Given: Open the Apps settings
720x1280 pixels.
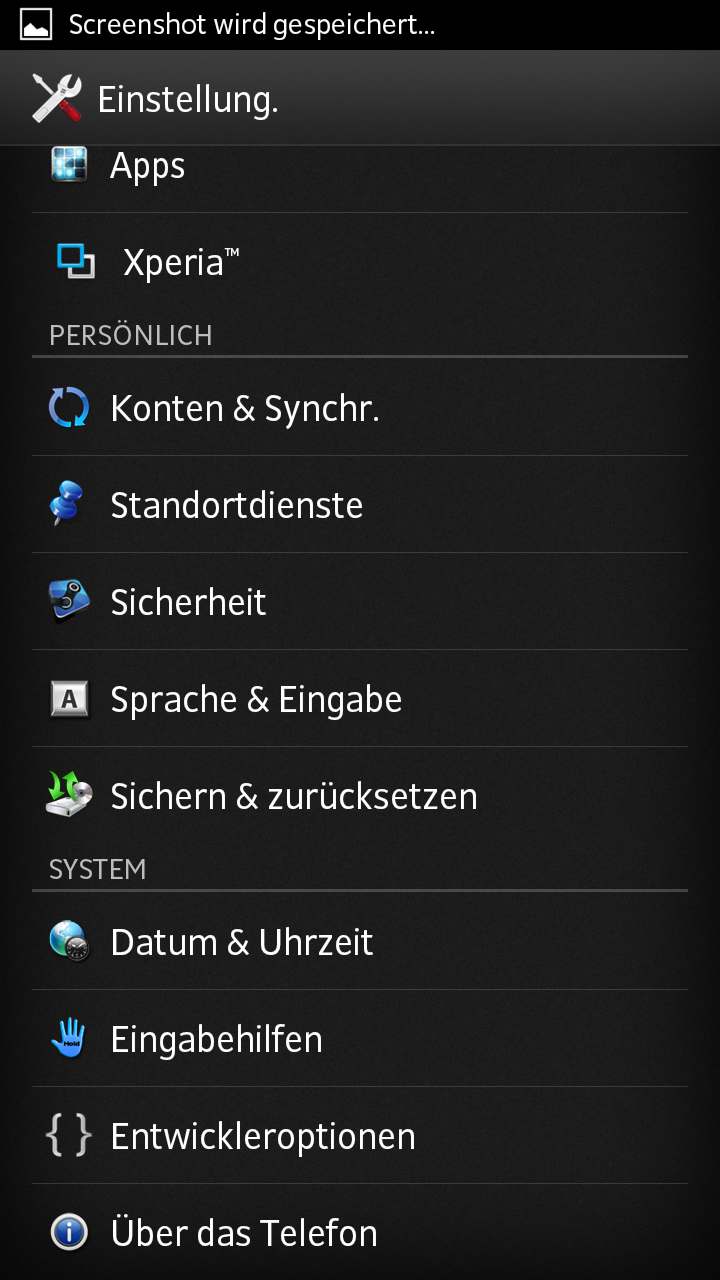Looking at the screenshot, I should (x=360, y=179).
